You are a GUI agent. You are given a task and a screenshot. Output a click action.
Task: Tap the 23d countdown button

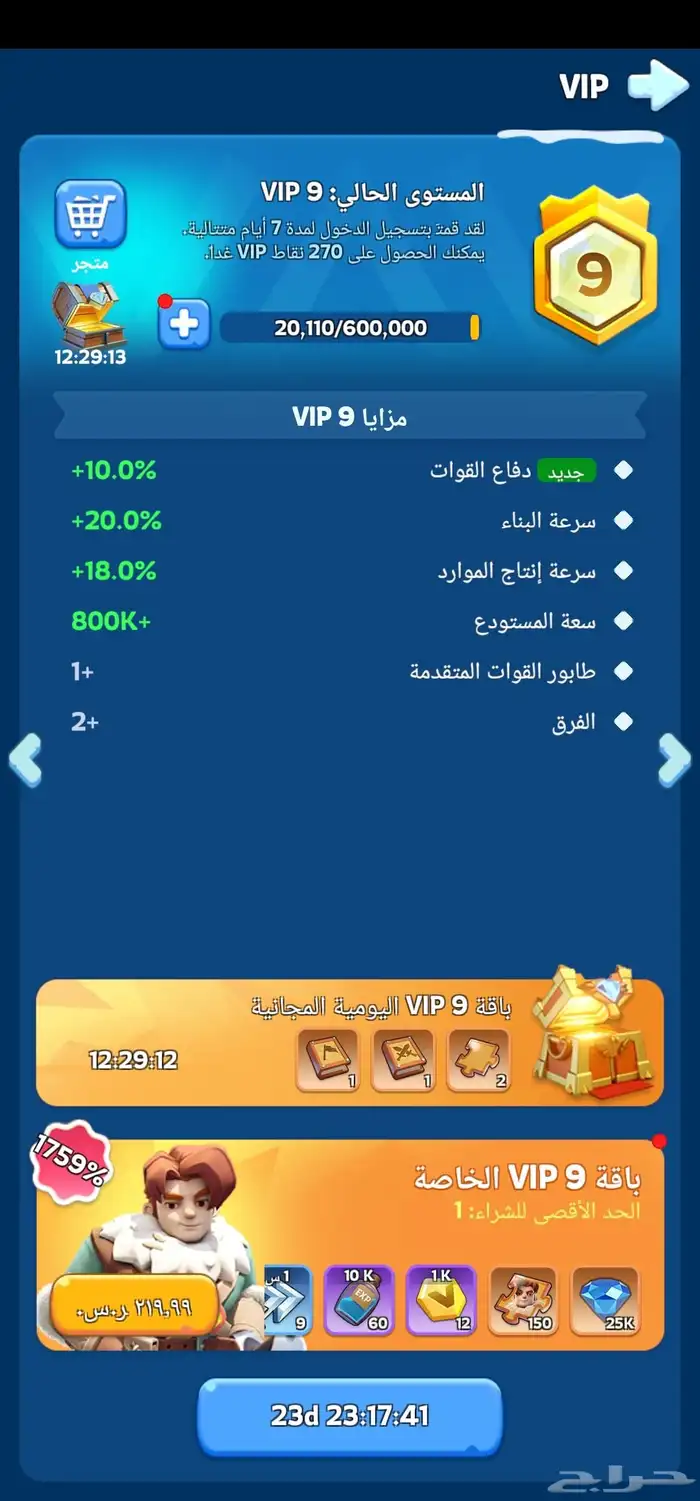point(349,1416)
